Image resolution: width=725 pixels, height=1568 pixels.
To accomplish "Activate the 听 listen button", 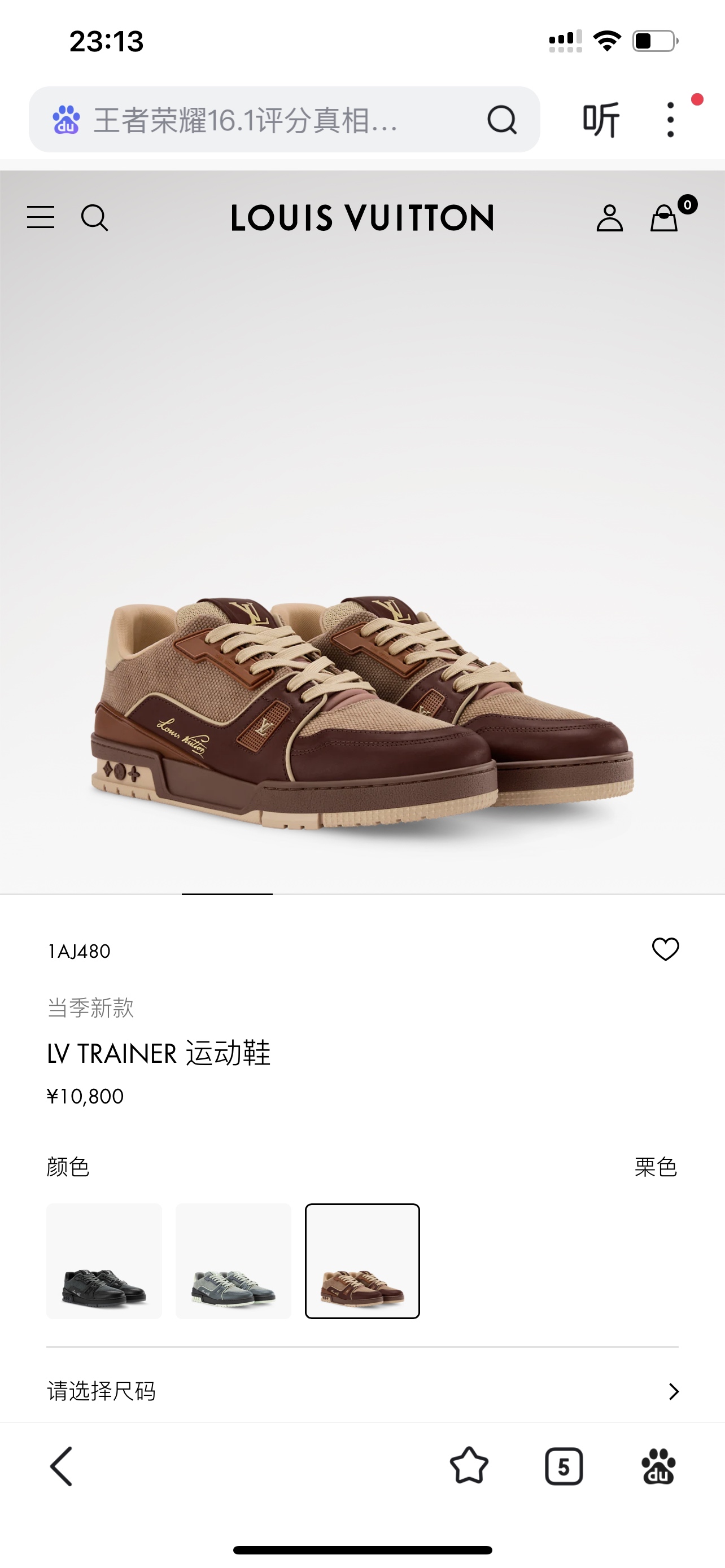I will [601, 120].
